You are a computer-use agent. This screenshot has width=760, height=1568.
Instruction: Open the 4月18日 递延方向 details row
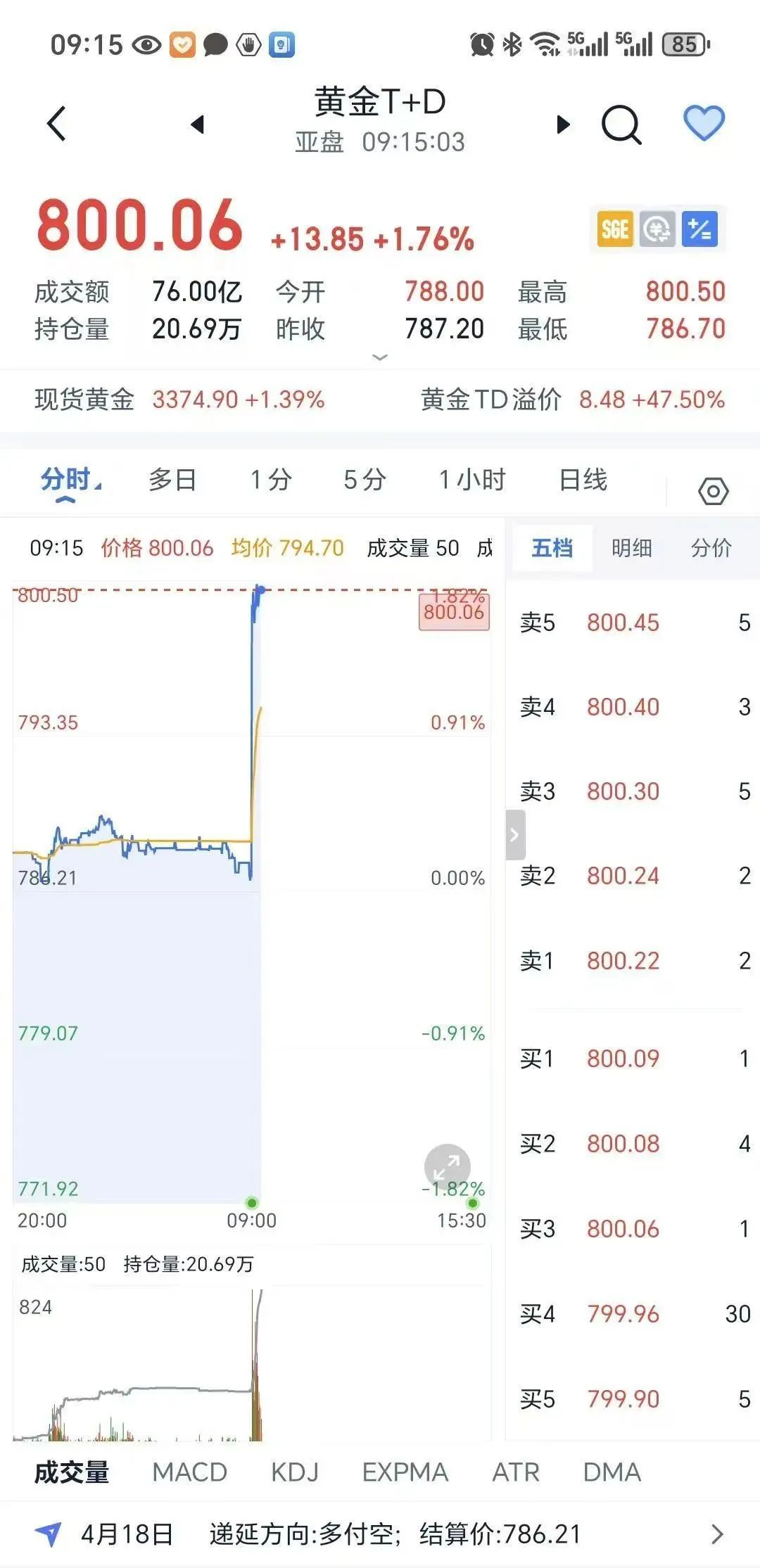(x=380, y=1534)
